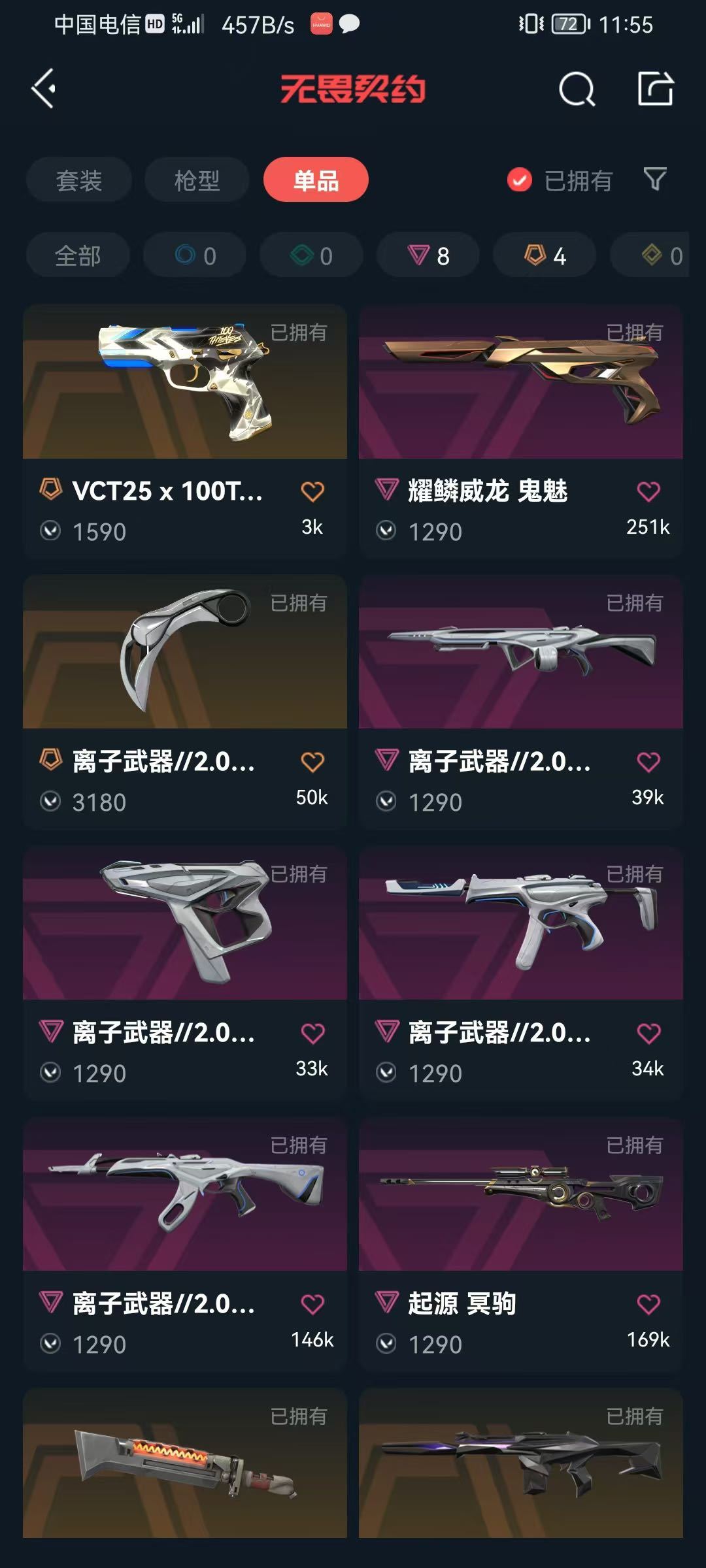Open the 起源 冥驹 sniper skin card
This screenshot has height=1568, width=706.
(521, 1245)
